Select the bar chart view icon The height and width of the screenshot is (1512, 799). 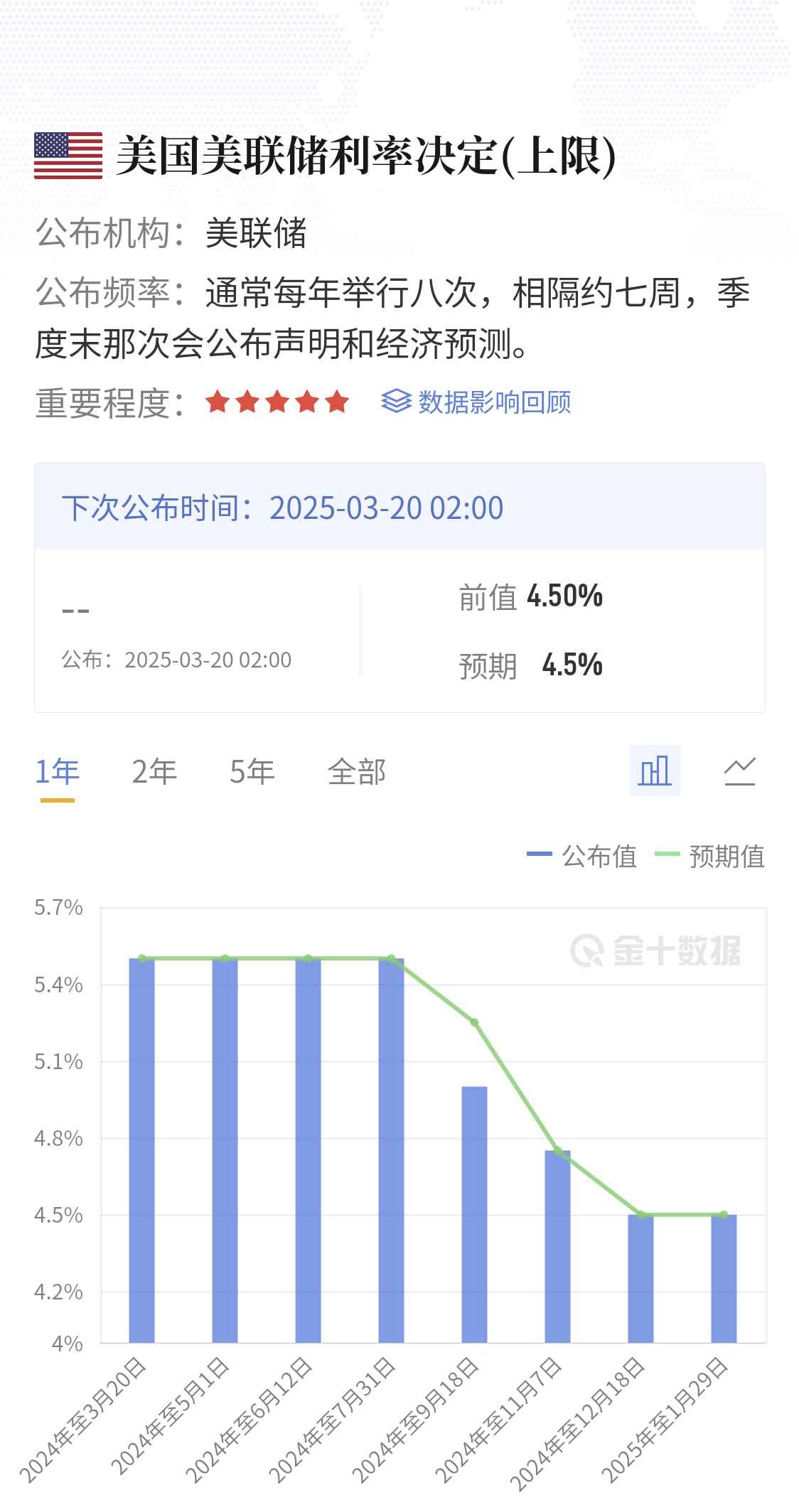click(654, 771)
